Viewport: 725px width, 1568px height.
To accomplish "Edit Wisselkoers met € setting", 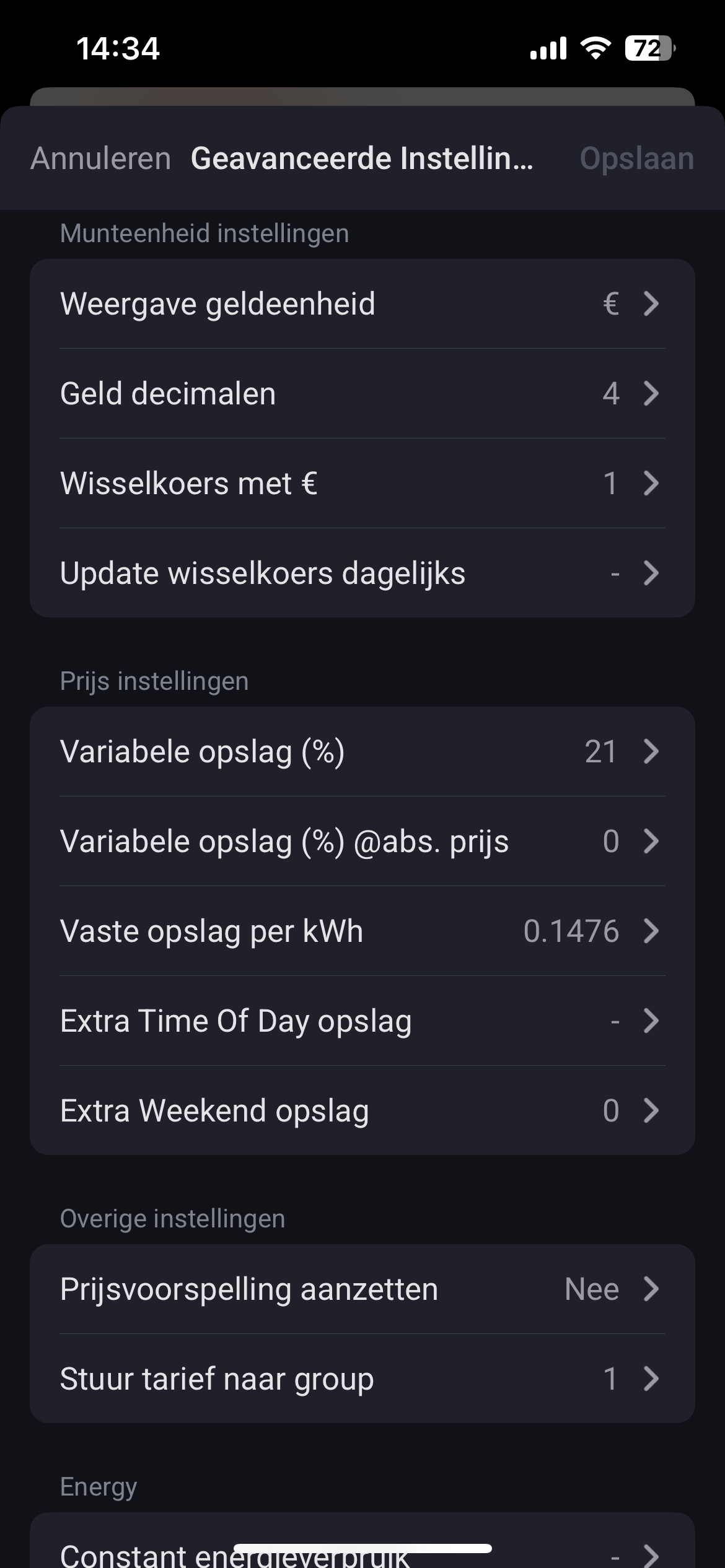I will (362, 484).
